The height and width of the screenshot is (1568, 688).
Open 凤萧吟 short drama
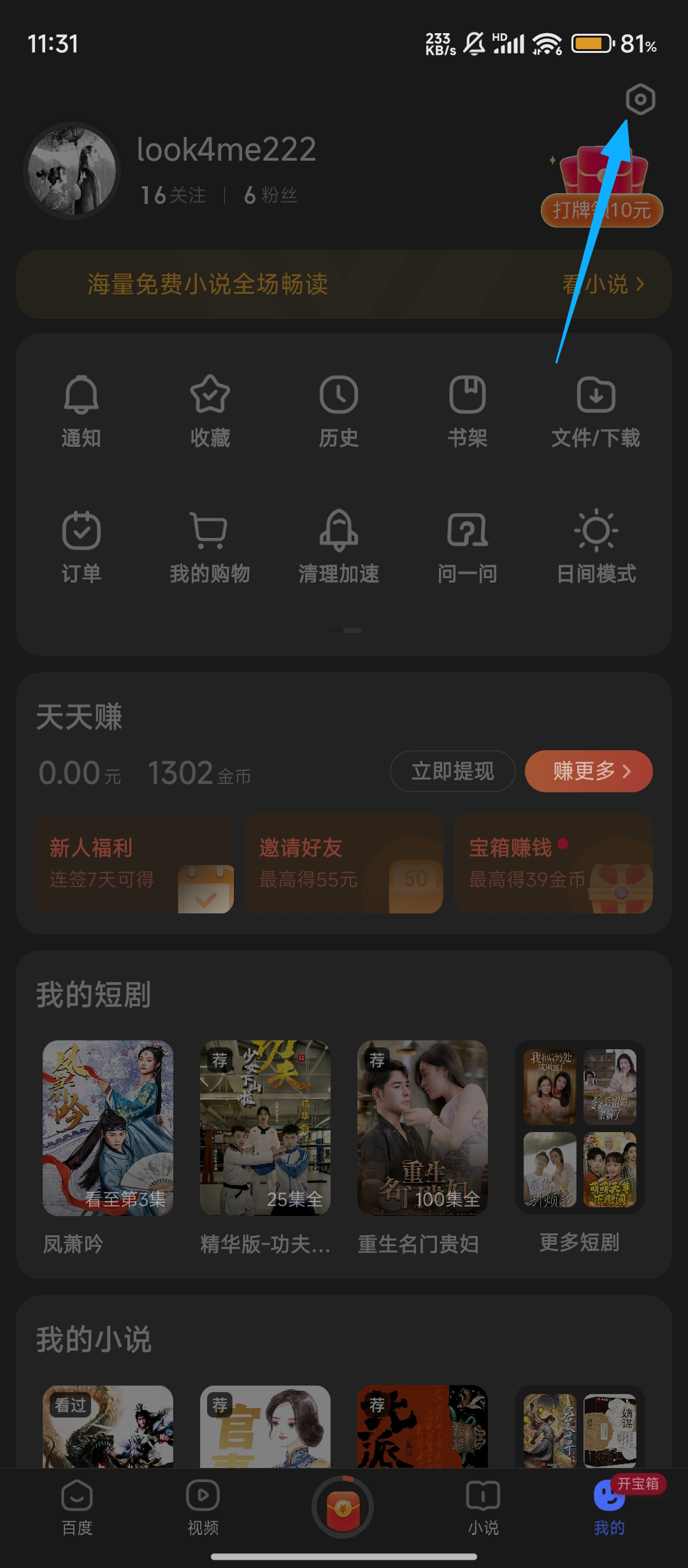pos(108,1128)
